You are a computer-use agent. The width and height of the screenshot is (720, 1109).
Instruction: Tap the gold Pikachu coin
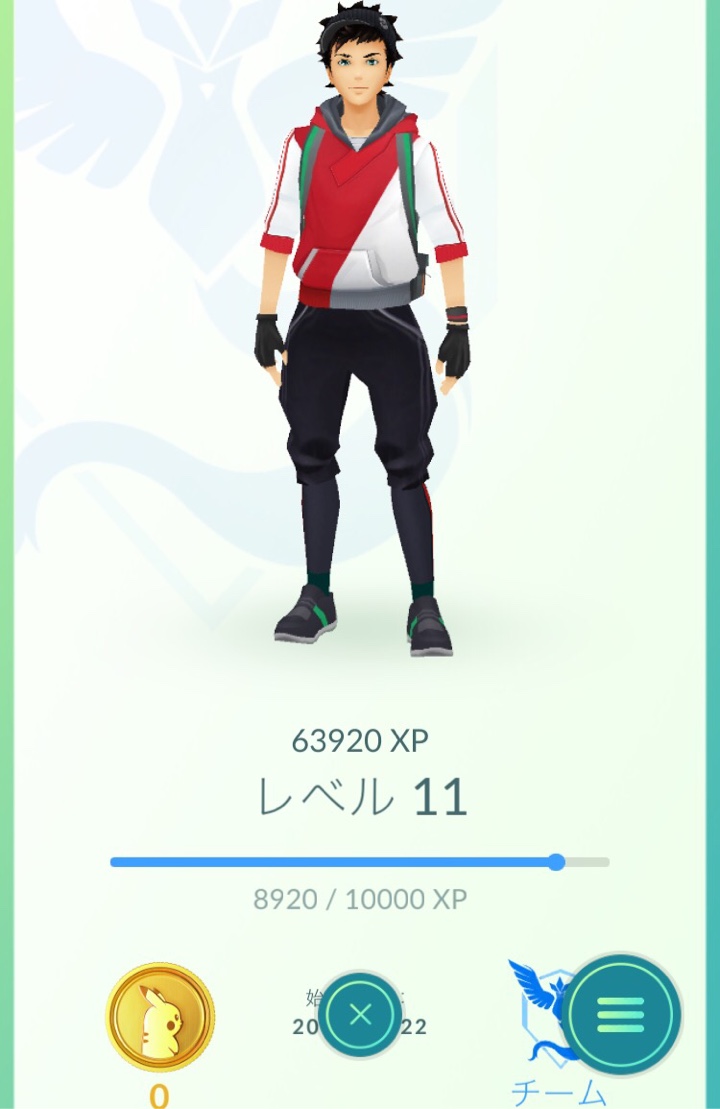[160, 1017]
